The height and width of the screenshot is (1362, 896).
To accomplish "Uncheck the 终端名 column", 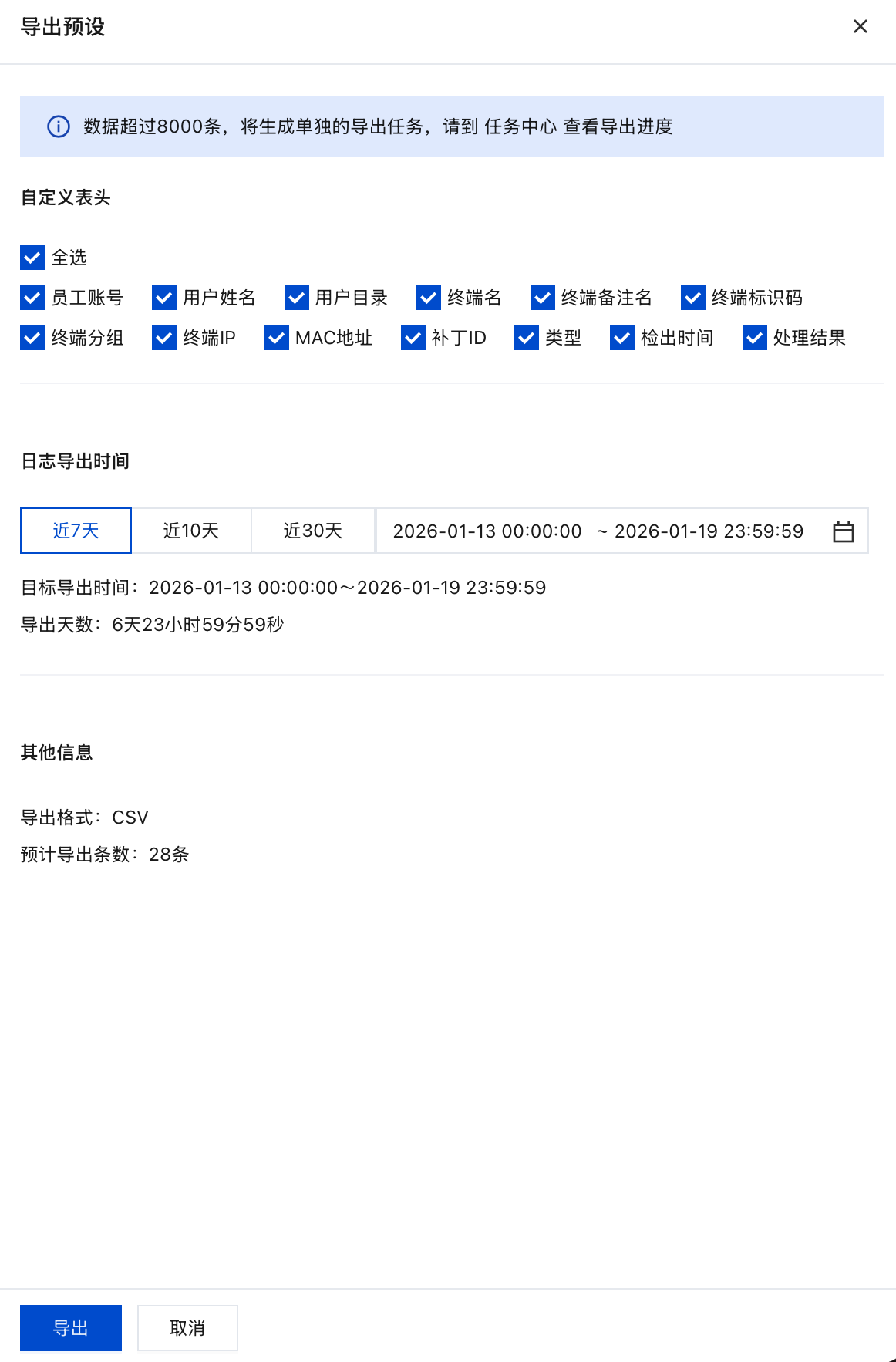I will coord(429,298).
